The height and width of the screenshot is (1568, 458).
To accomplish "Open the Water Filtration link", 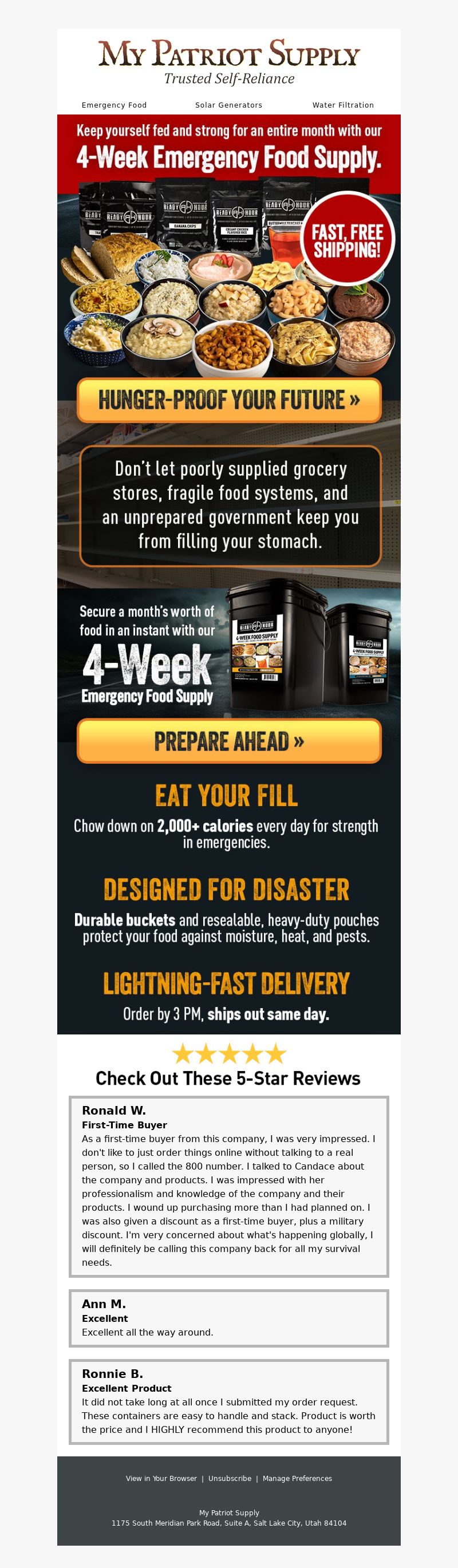I will point(343,105).
